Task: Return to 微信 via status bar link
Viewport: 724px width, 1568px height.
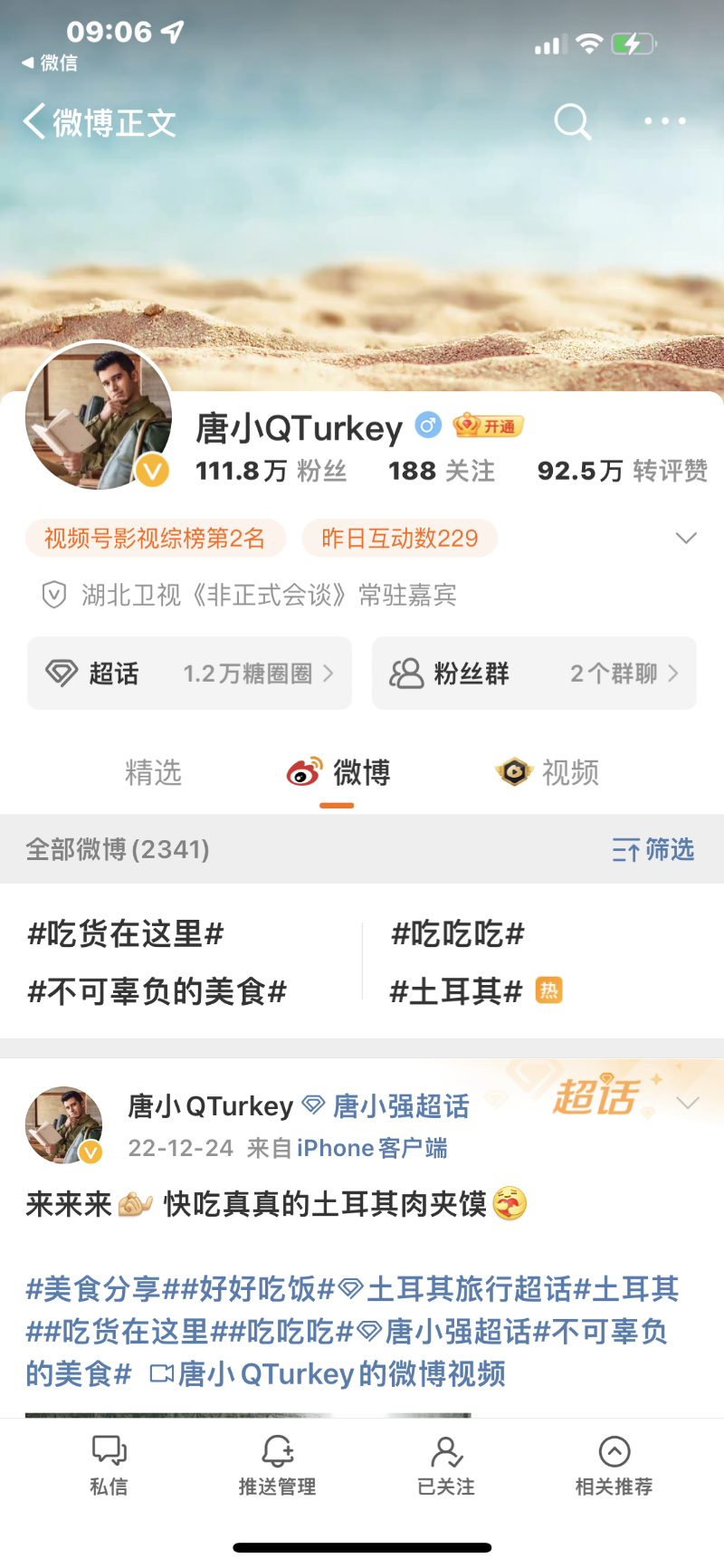Action: point(50,62)
